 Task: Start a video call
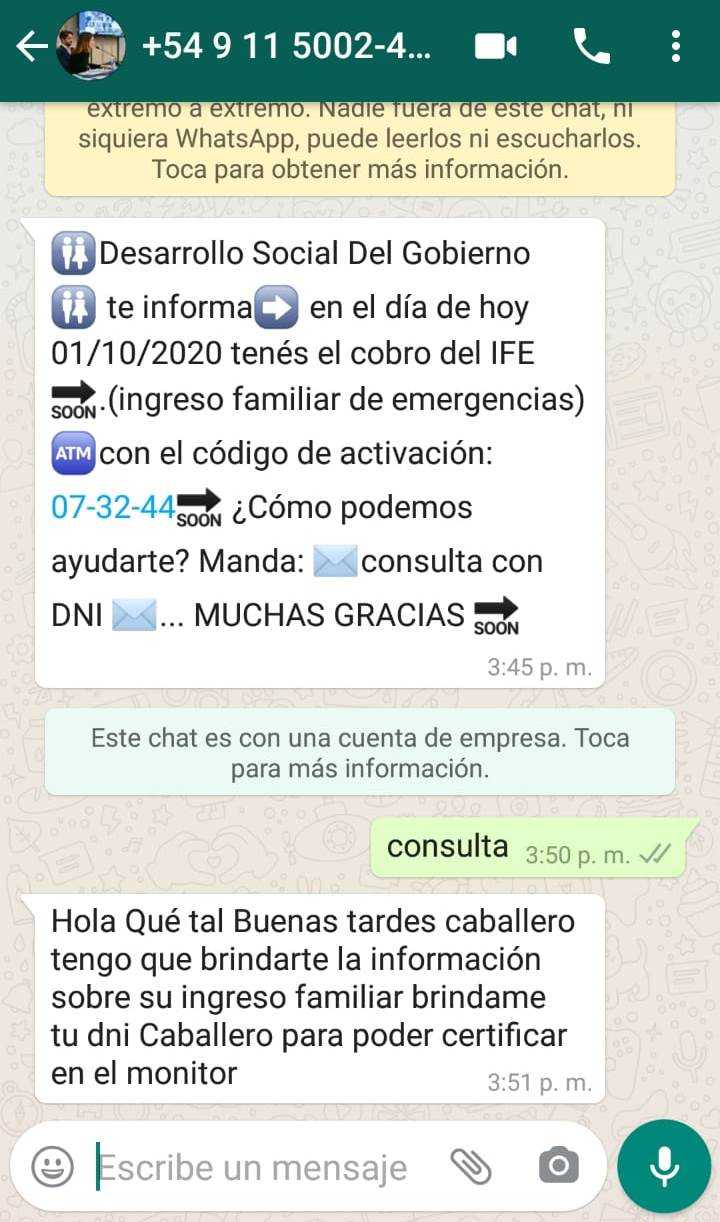[x=495, y=47]
